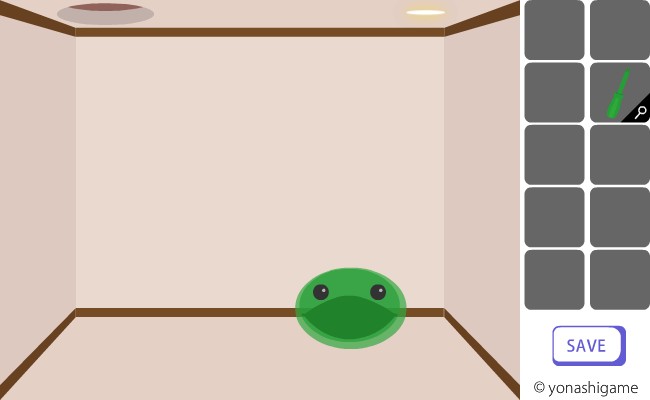Examine the red plate on the ceiling
Image resolution: width=650 pixels, height=400 pixels.
pyautogui.click(x=105, y=12)
